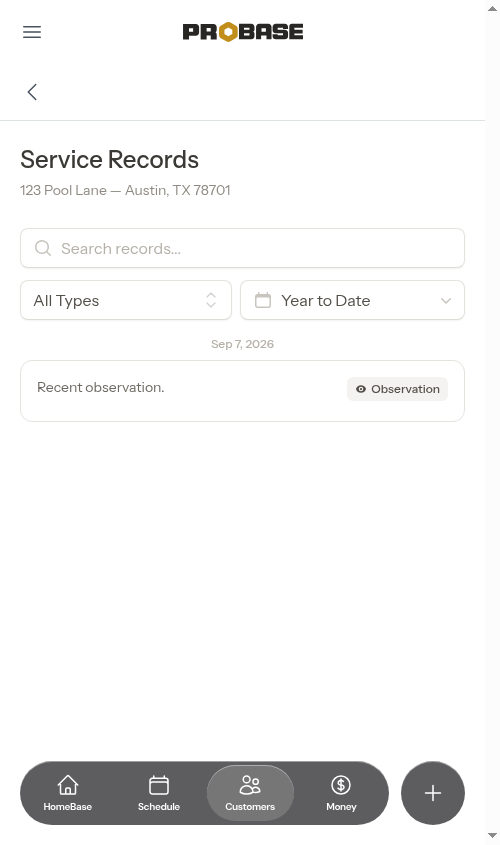Select the Customers tab
500x845 pixels.
click(x=250, y=793)
